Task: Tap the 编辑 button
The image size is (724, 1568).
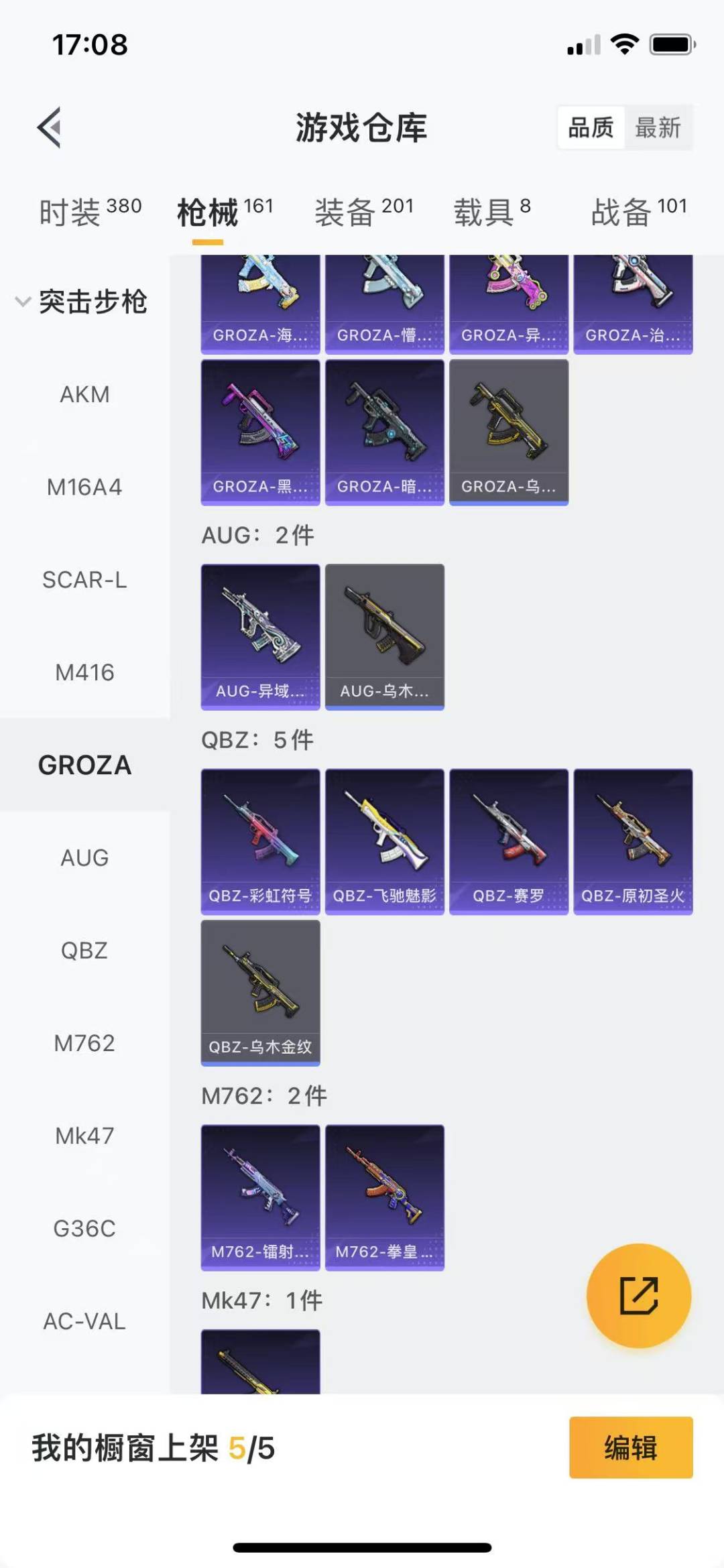Action: point(630,1447)
